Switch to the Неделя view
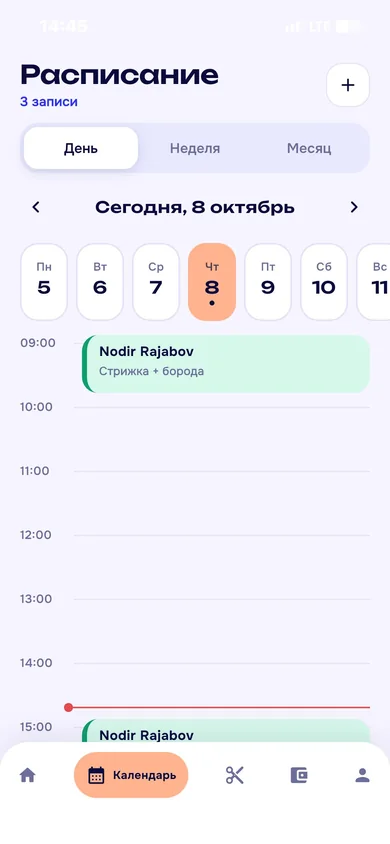The height and width of the screenshot is (844, 390). tap(195, 149)
